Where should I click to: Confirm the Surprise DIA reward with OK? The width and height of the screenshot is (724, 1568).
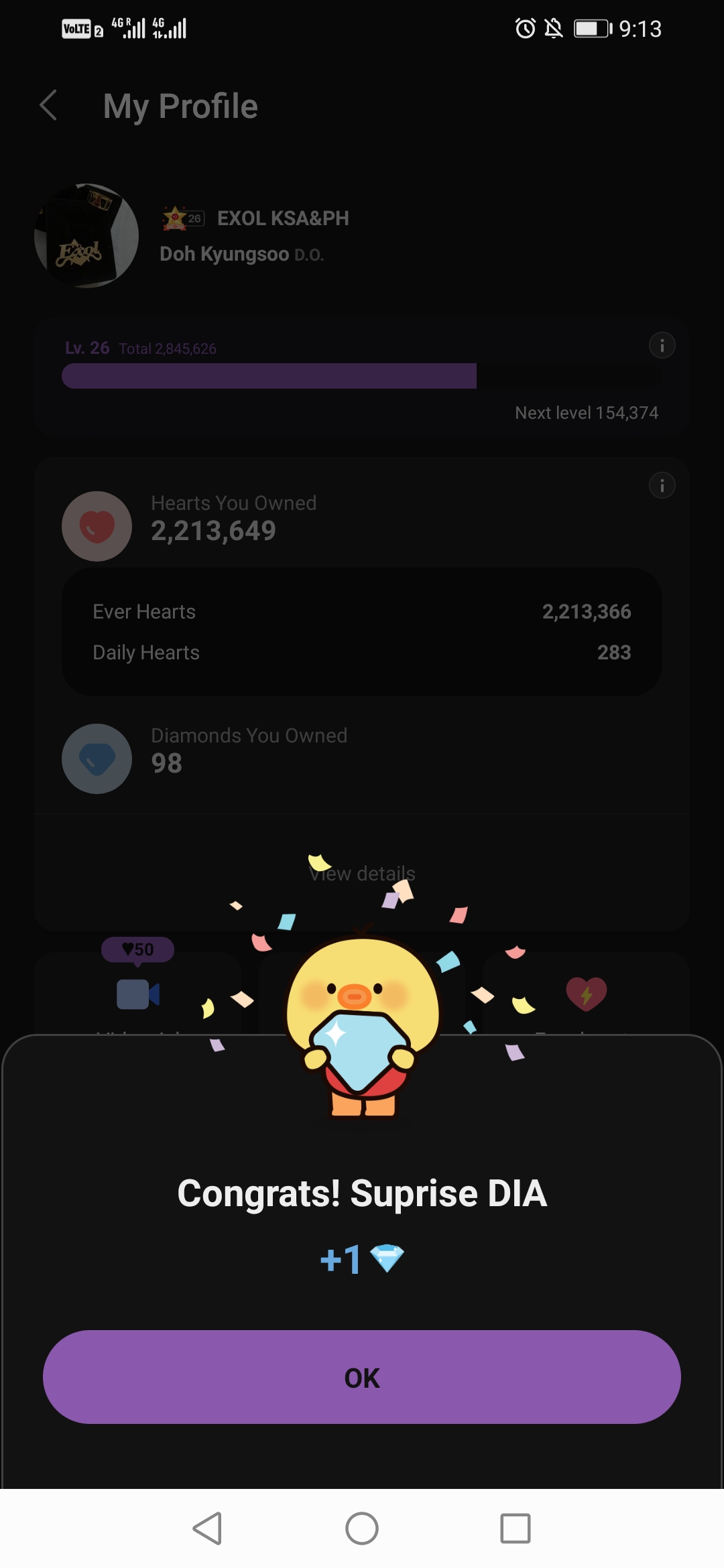[x=362, y=1377]
